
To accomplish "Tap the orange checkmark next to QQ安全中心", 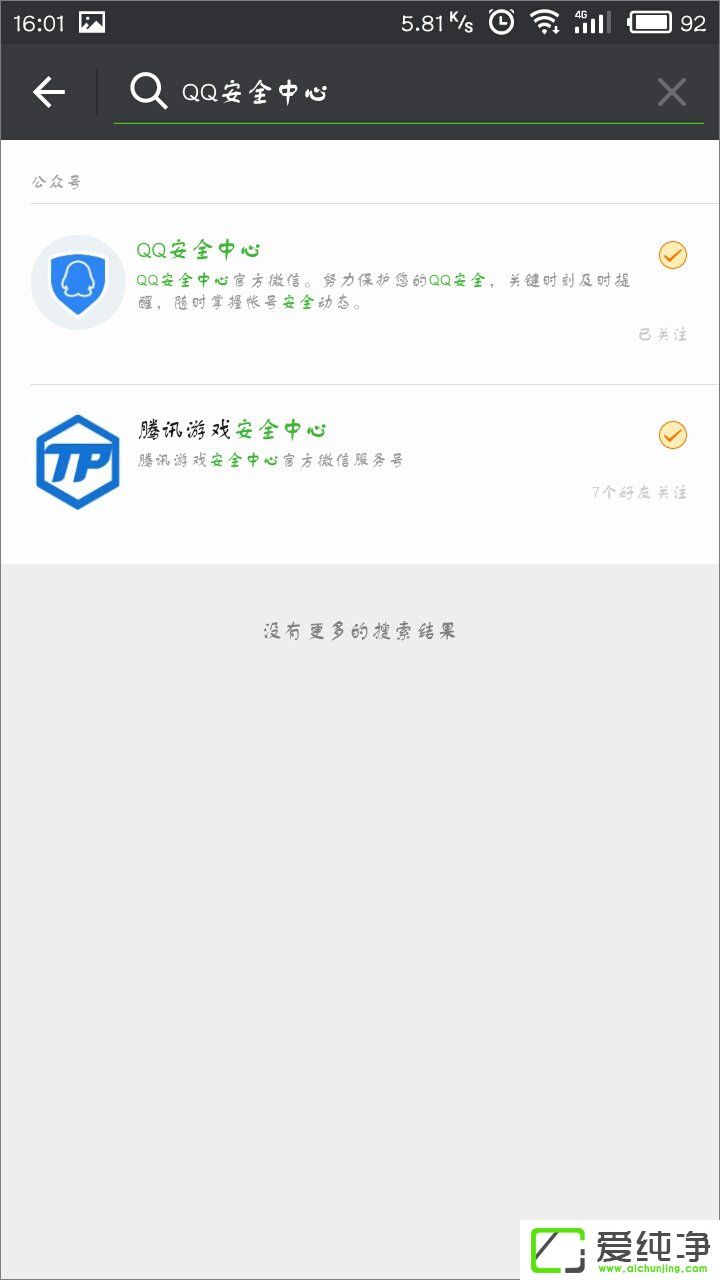I will pyautogui.click(x=672, y=256).
